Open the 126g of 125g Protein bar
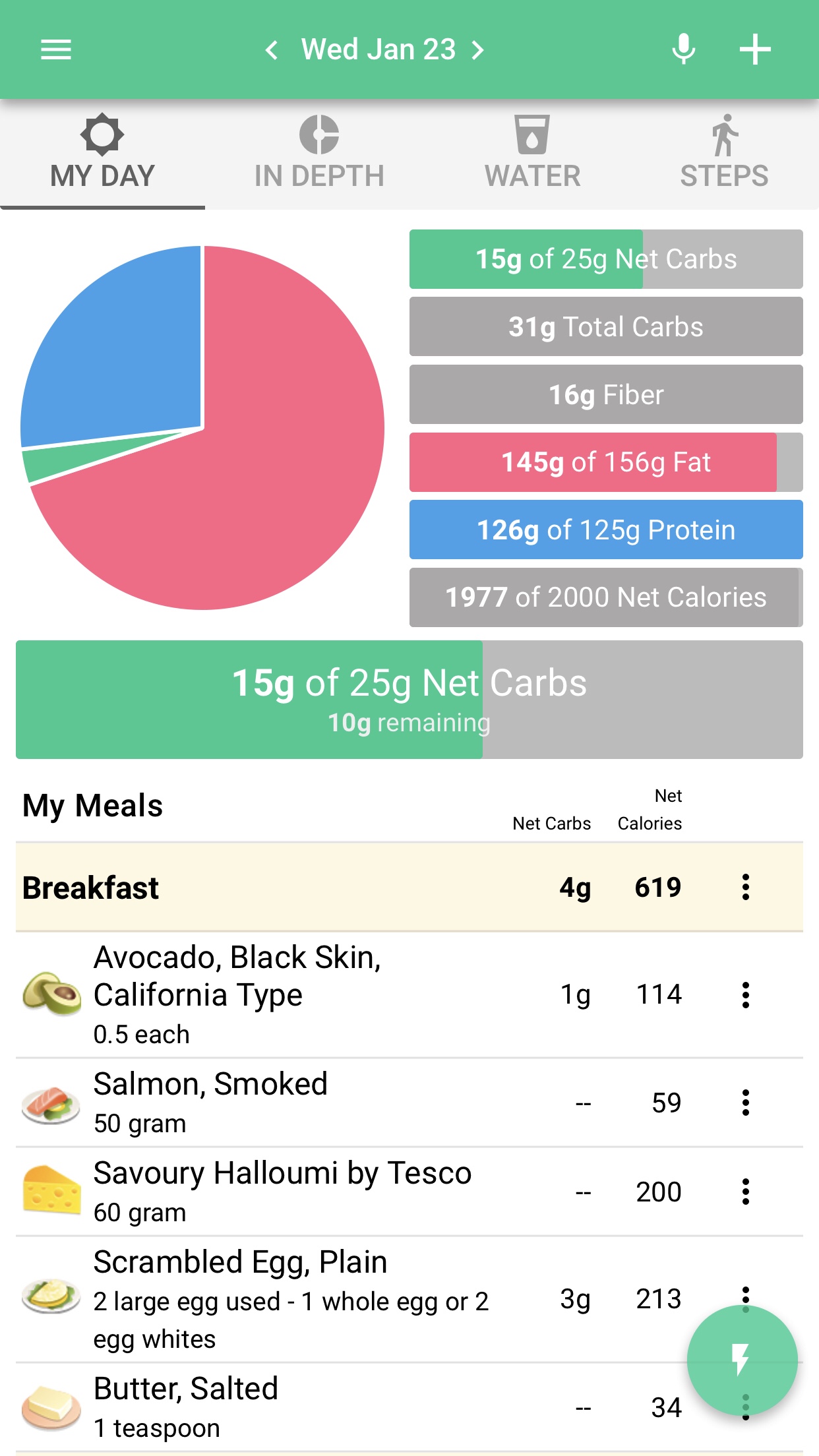 pyautogui.click(x=606, y=530)
